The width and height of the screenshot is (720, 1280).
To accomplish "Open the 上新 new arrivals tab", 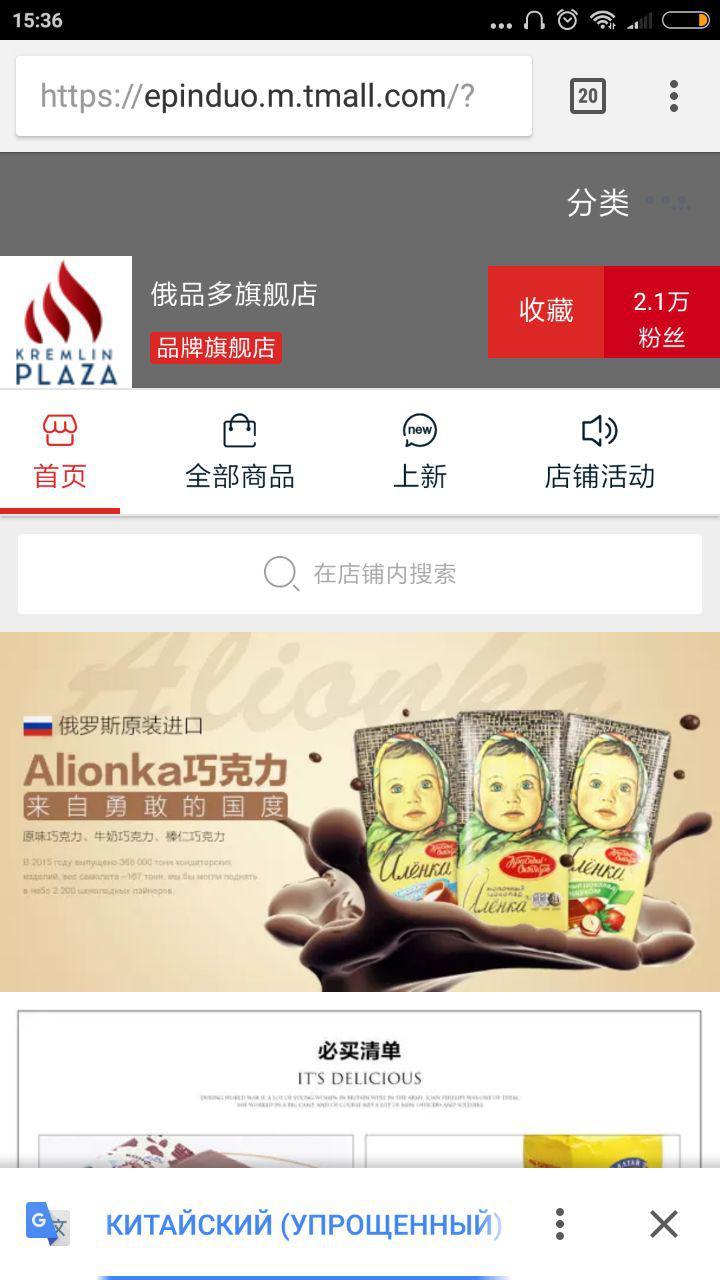I will coord(420,453).
